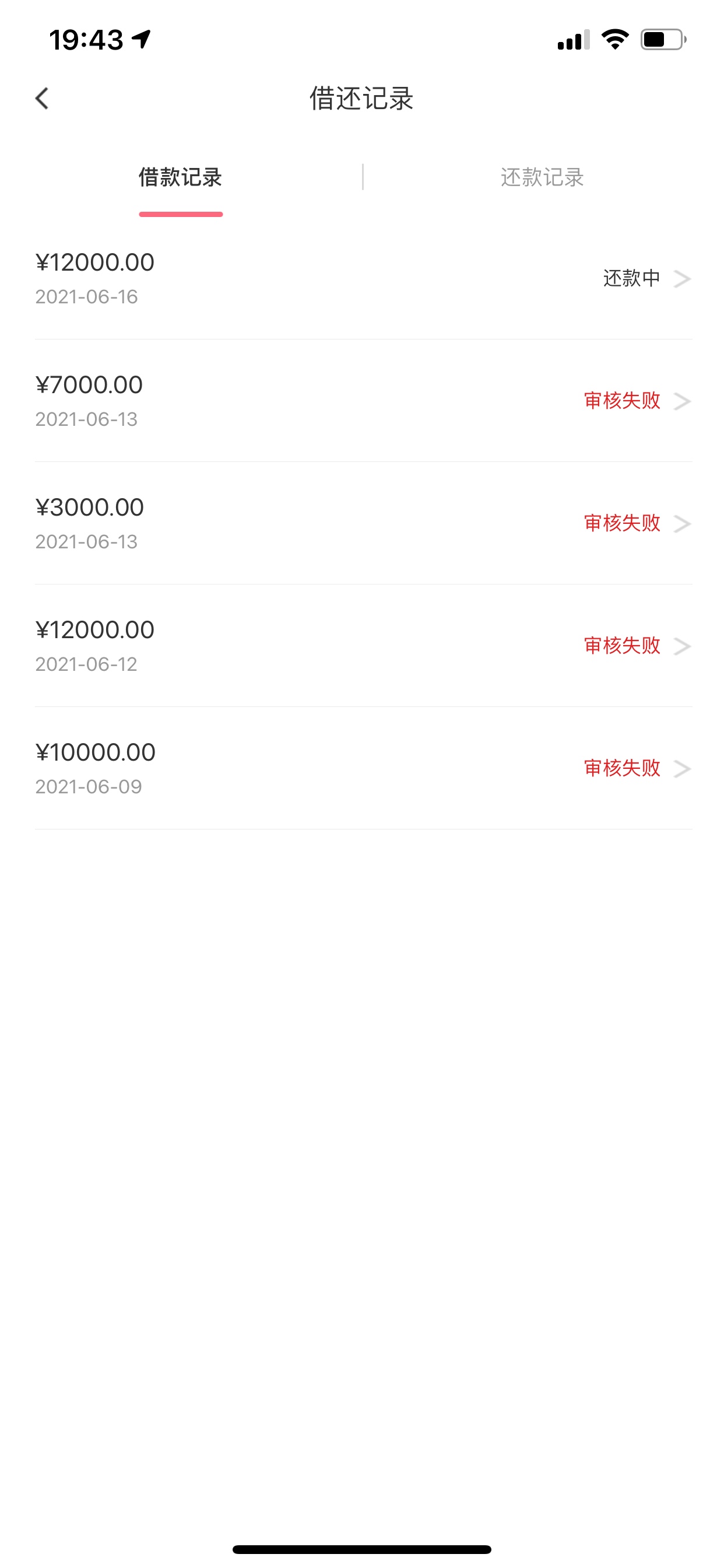Switch to the 还款记录 tab

542,177
